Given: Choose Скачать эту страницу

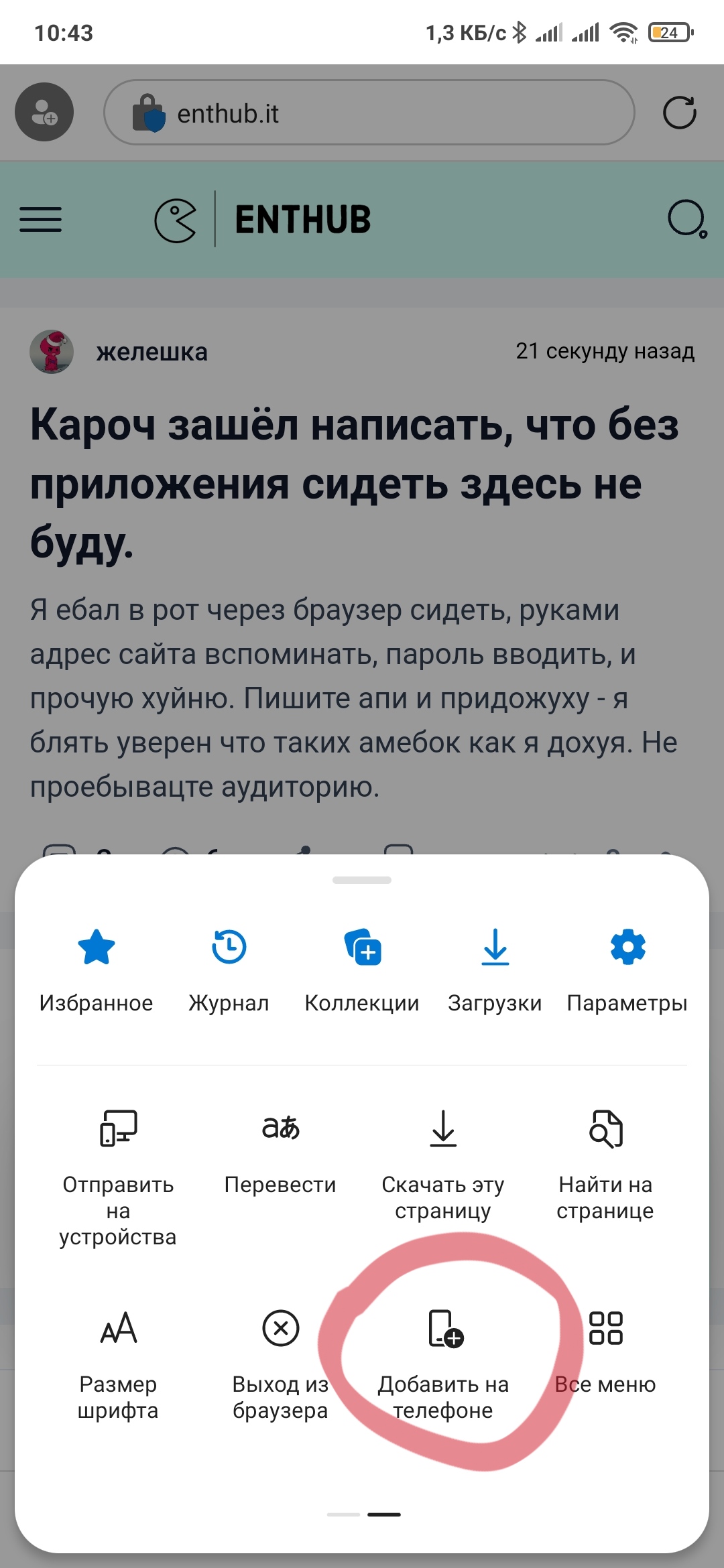Looking at the screenshot, I should (x=443, y=1163).
